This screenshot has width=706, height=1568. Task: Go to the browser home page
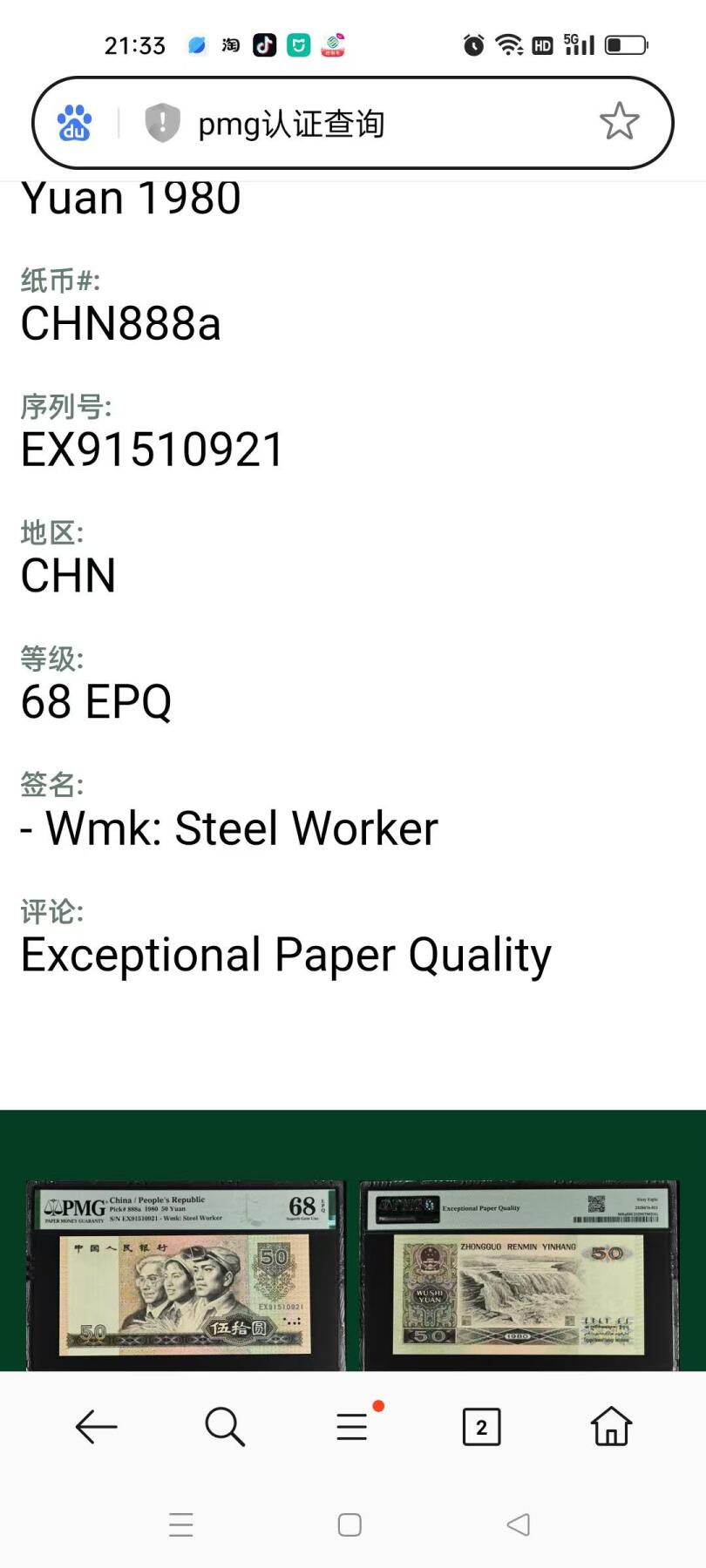point(610,1427)
